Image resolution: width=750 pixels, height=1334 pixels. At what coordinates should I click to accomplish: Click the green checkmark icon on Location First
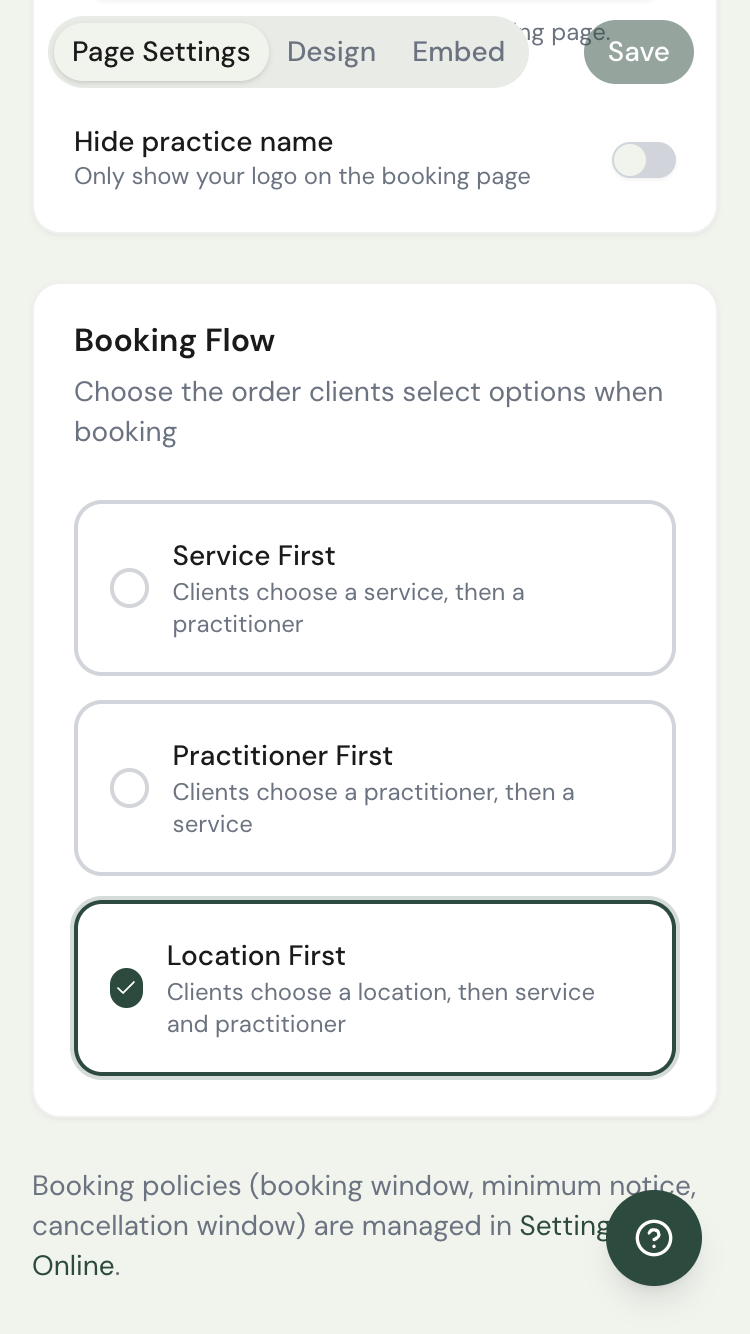point(126,988)
